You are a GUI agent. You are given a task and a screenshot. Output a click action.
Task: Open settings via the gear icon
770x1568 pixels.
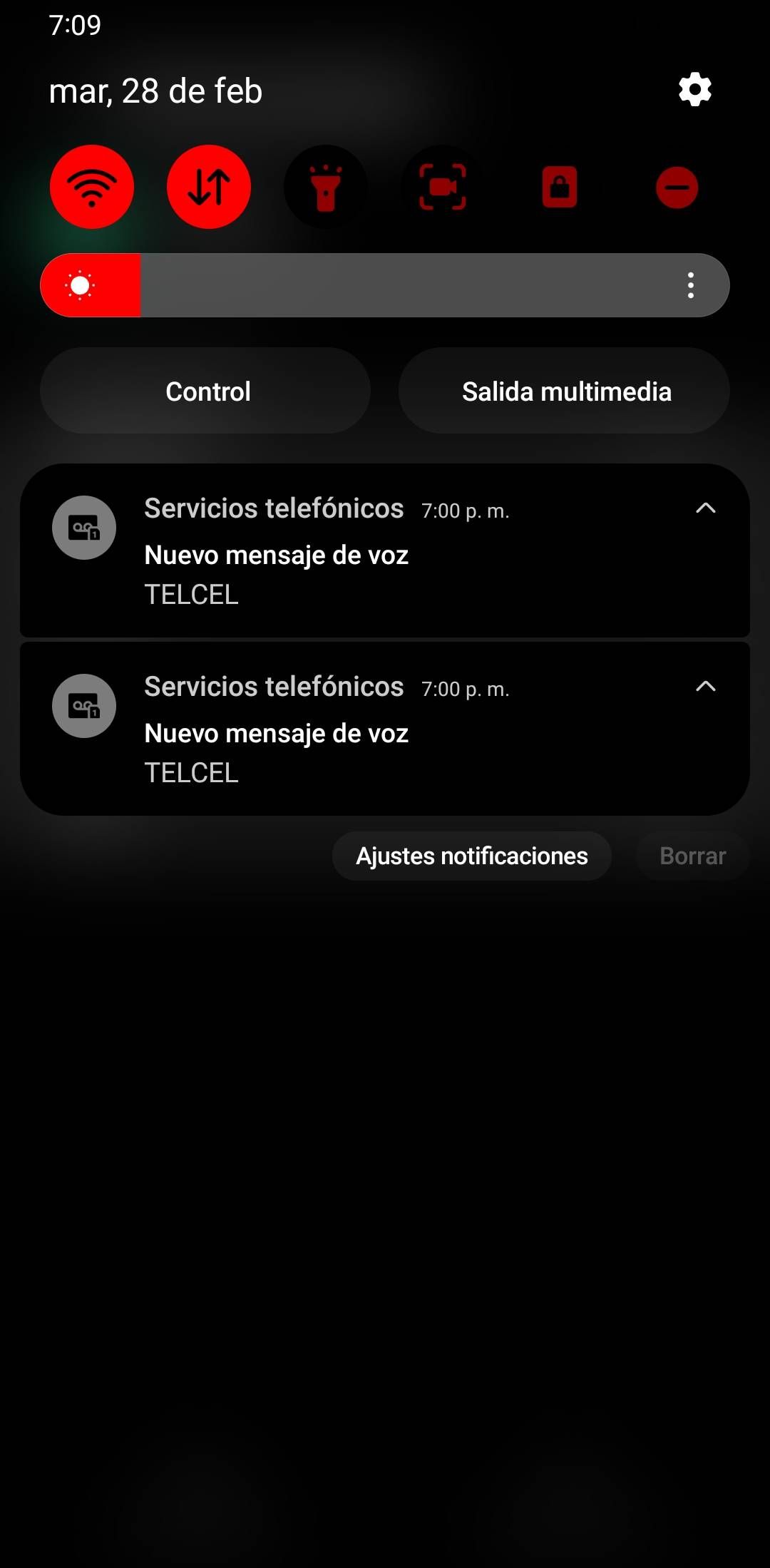point(694,90)
